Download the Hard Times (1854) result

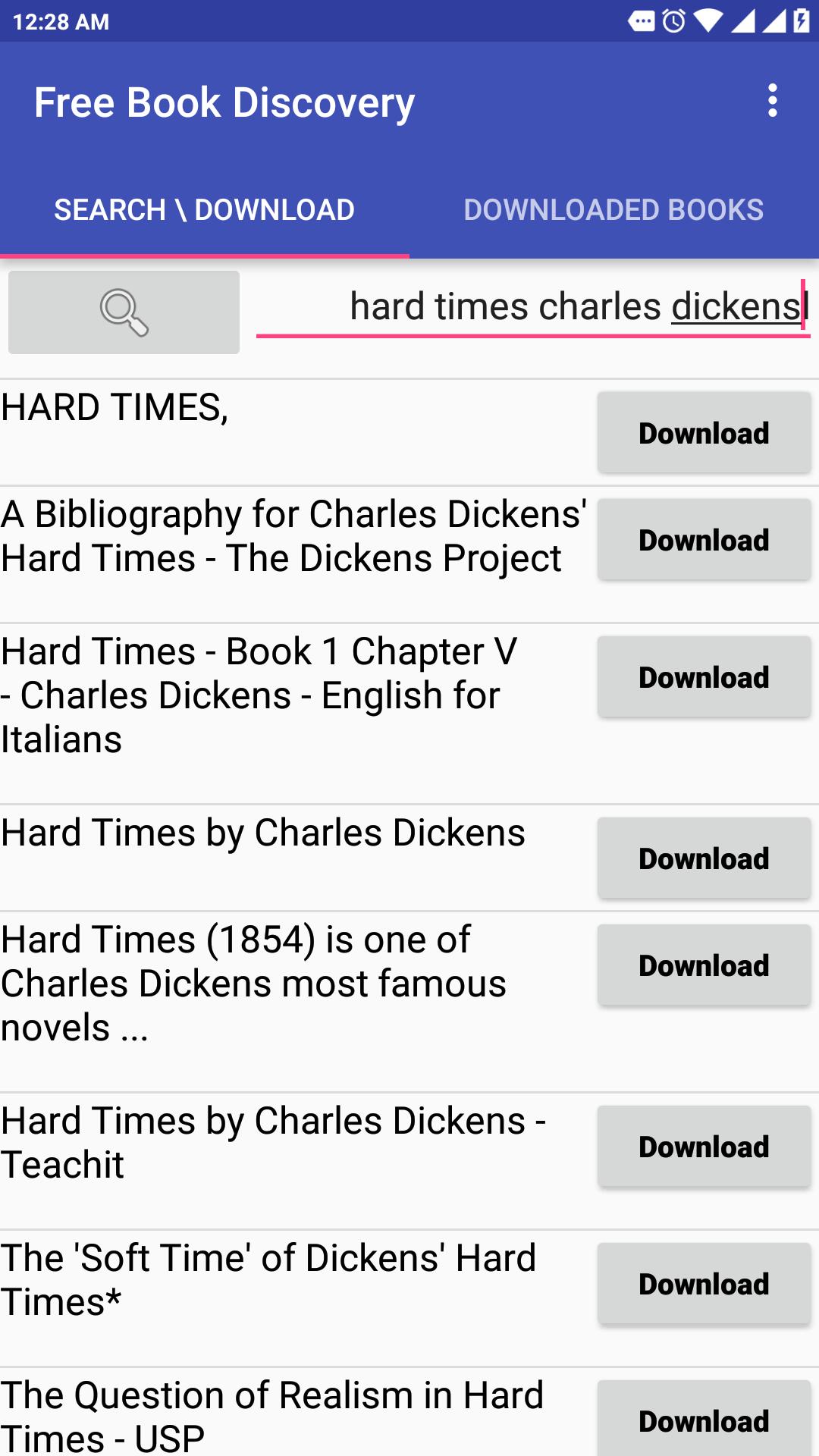pyautogui.click(x=704, y=965)
